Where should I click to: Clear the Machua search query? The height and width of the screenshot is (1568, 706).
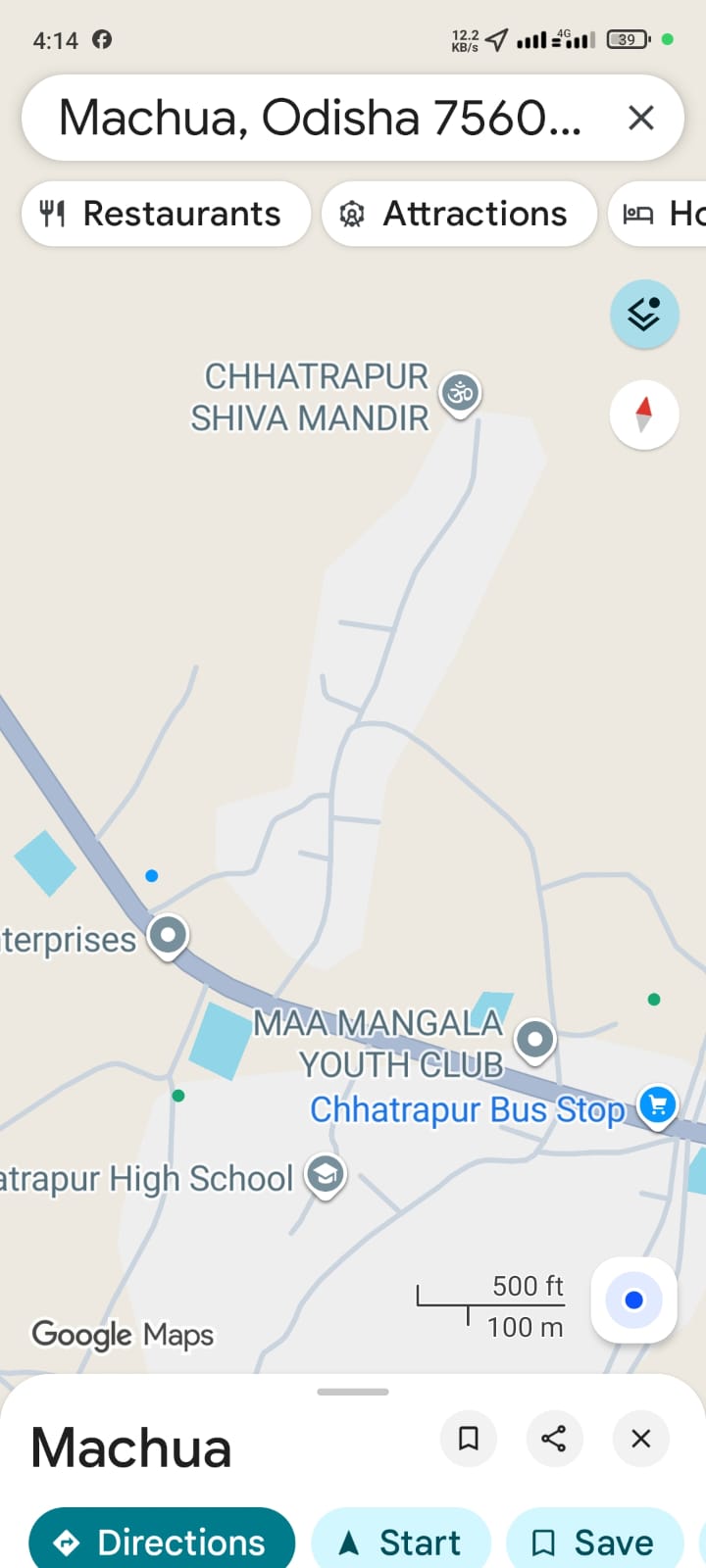[x=640, y=119]
